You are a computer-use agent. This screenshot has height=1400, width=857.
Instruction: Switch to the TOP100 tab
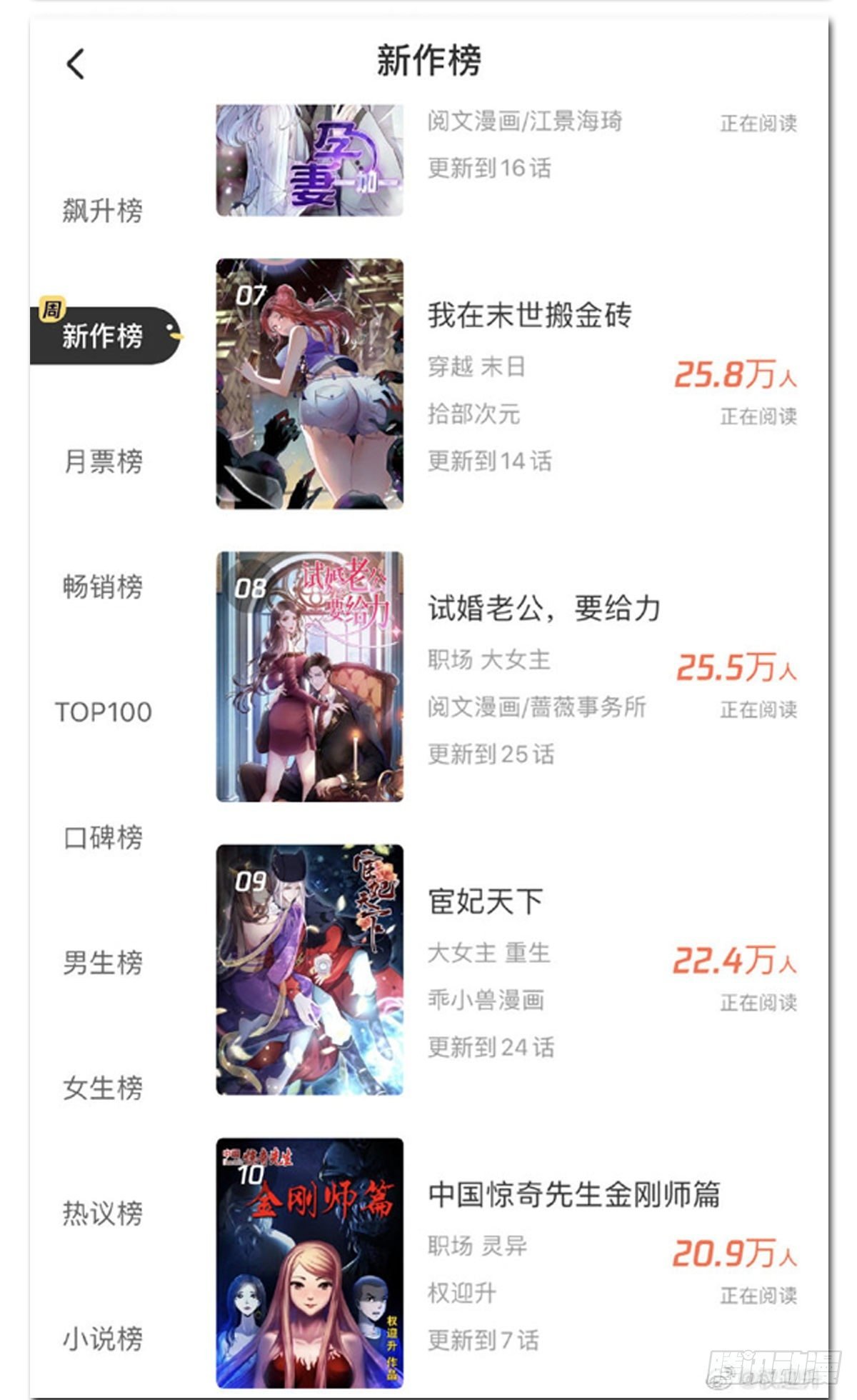[103, 712]
